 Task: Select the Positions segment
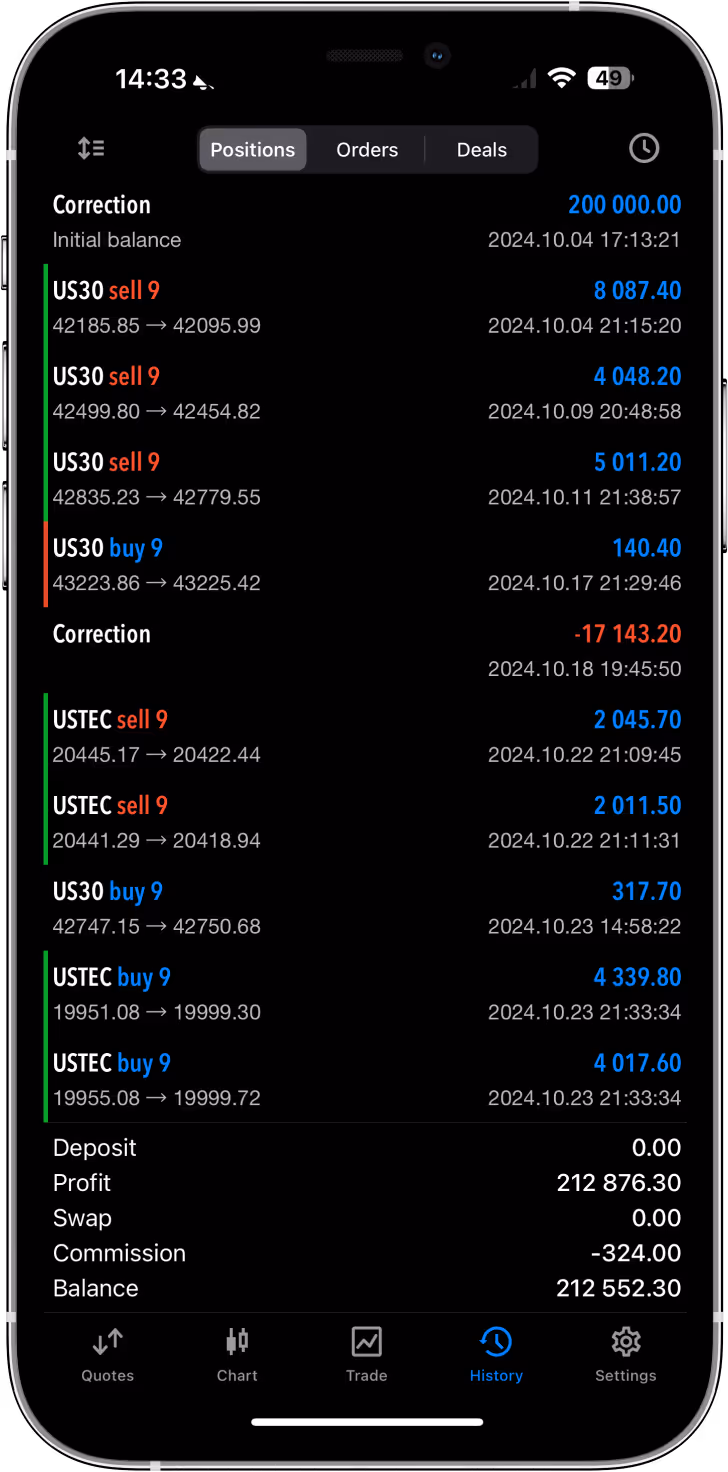coord(253,150)
